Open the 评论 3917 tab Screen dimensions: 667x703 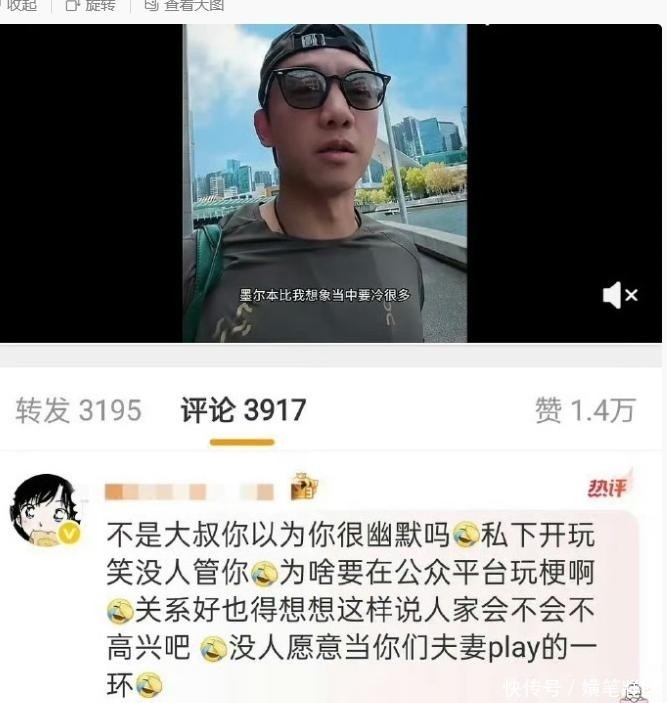[x=243, y=410]
